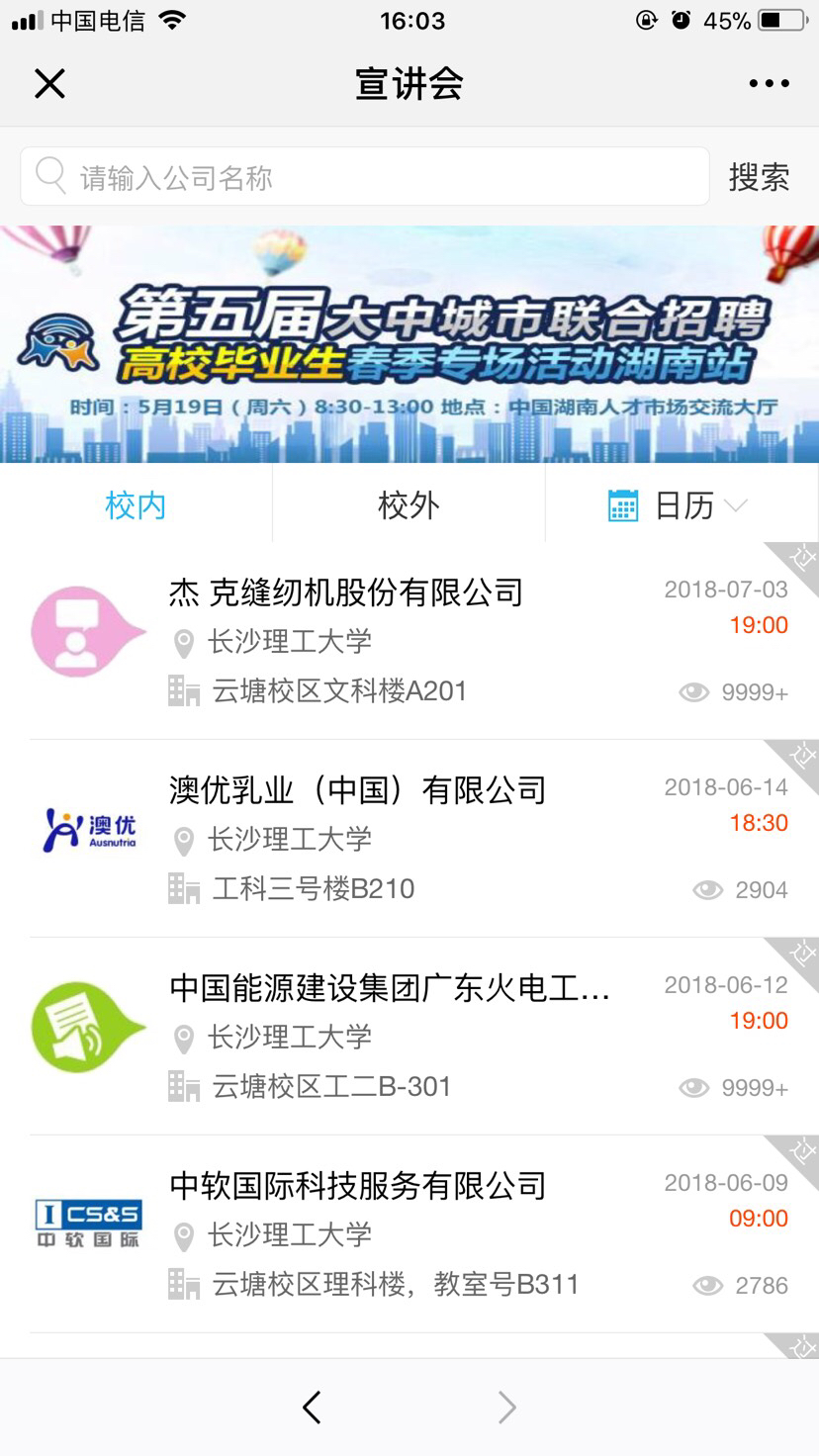Open the three-dot more options menu

(769, 84)
